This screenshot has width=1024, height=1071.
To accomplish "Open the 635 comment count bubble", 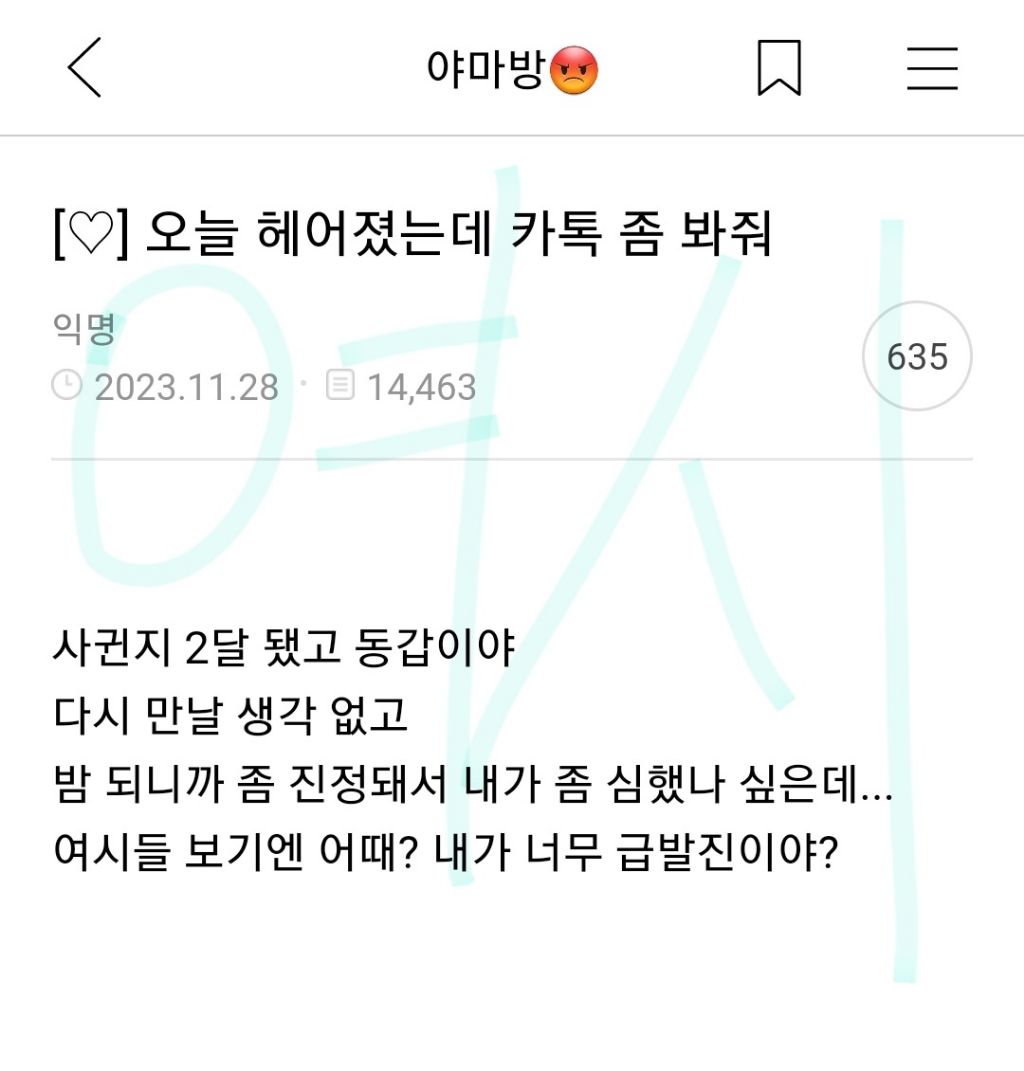I will 917,355.
